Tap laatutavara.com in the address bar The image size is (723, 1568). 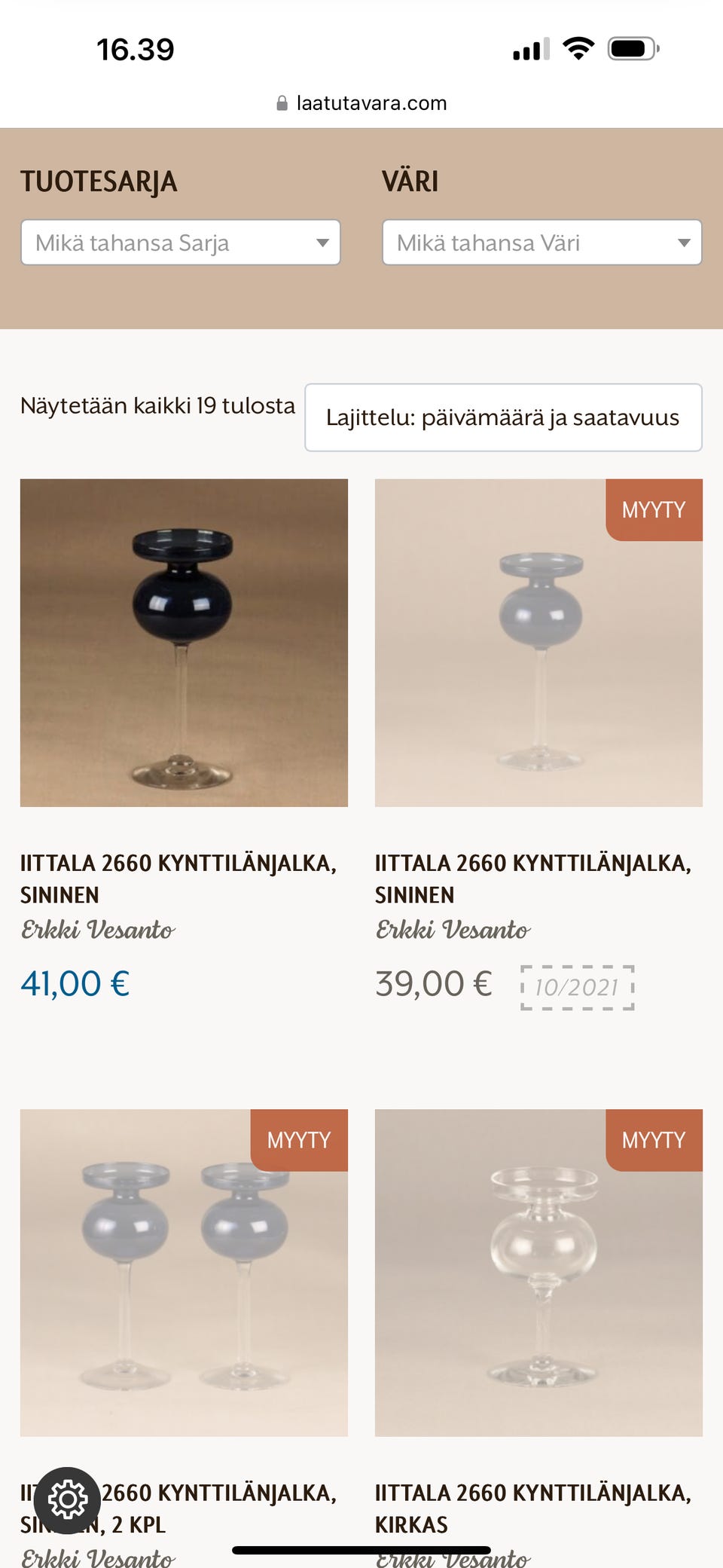click(x=371, y=102)
